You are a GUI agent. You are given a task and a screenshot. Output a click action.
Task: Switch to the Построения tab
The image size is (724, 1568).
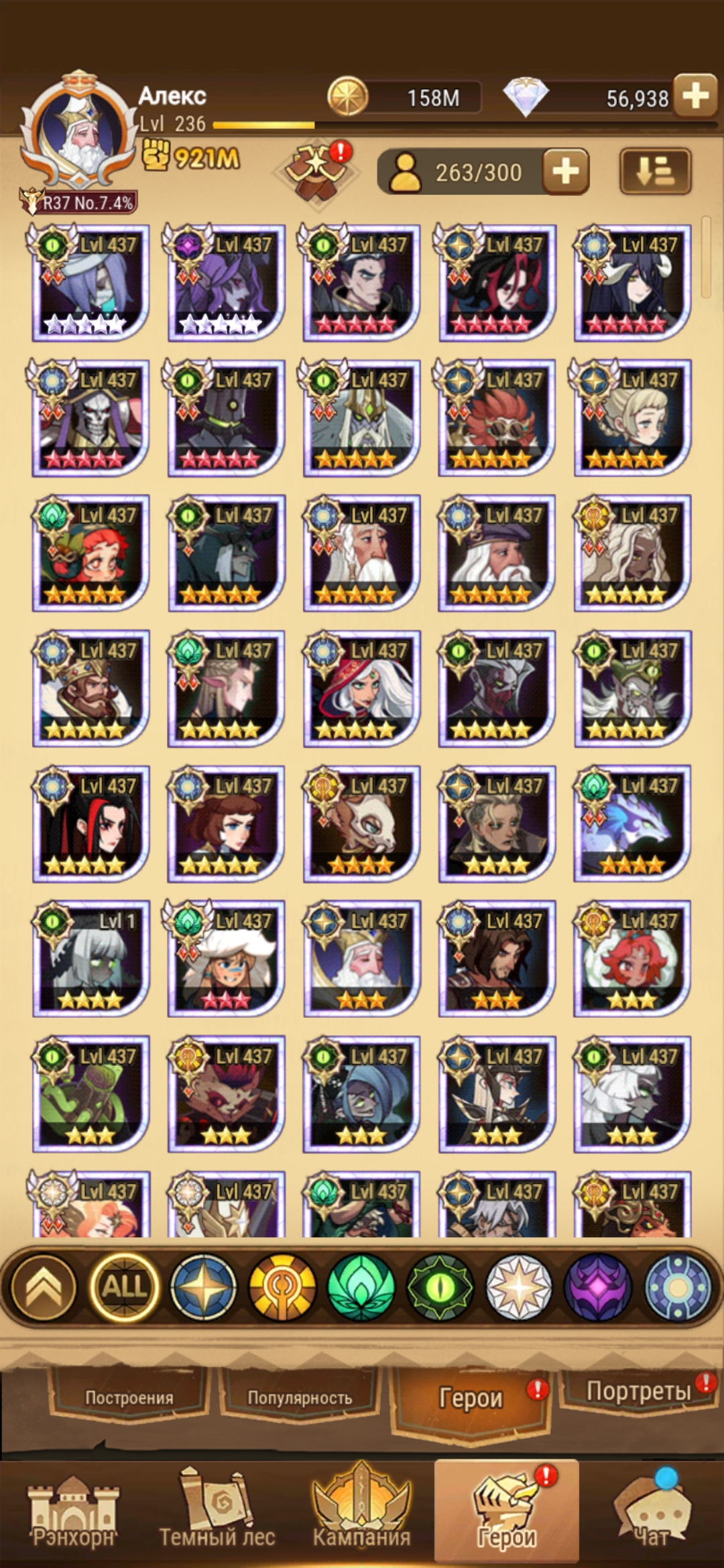click(129, 1398)
